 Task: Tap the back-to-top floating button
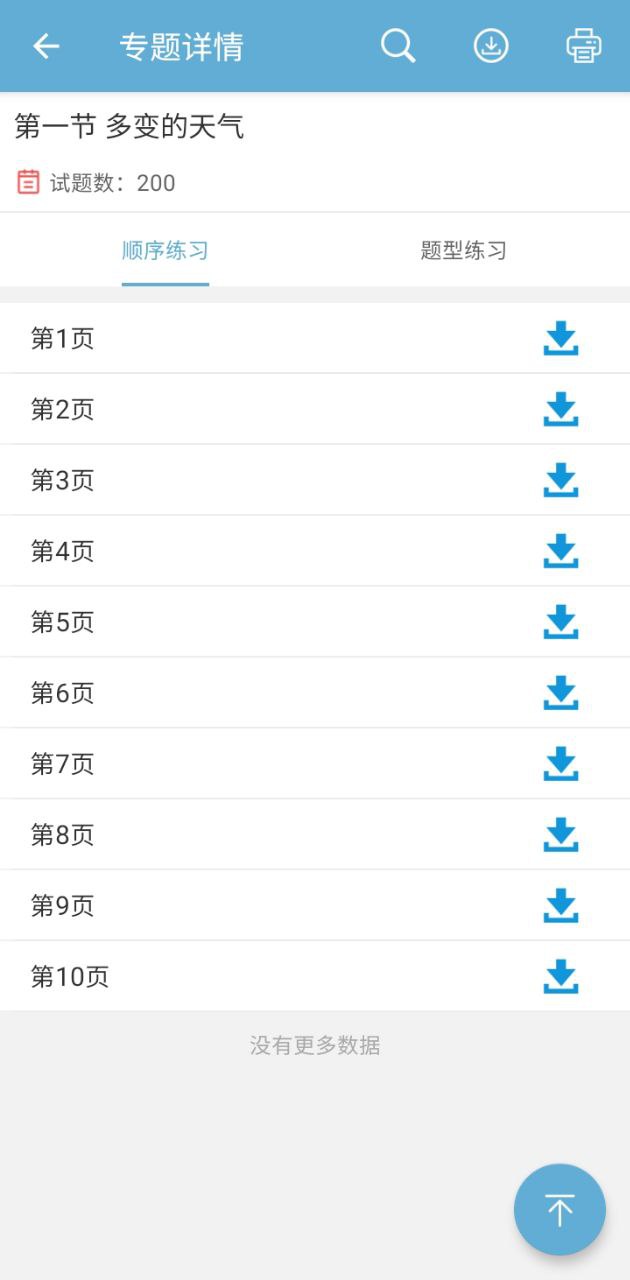560,1210
